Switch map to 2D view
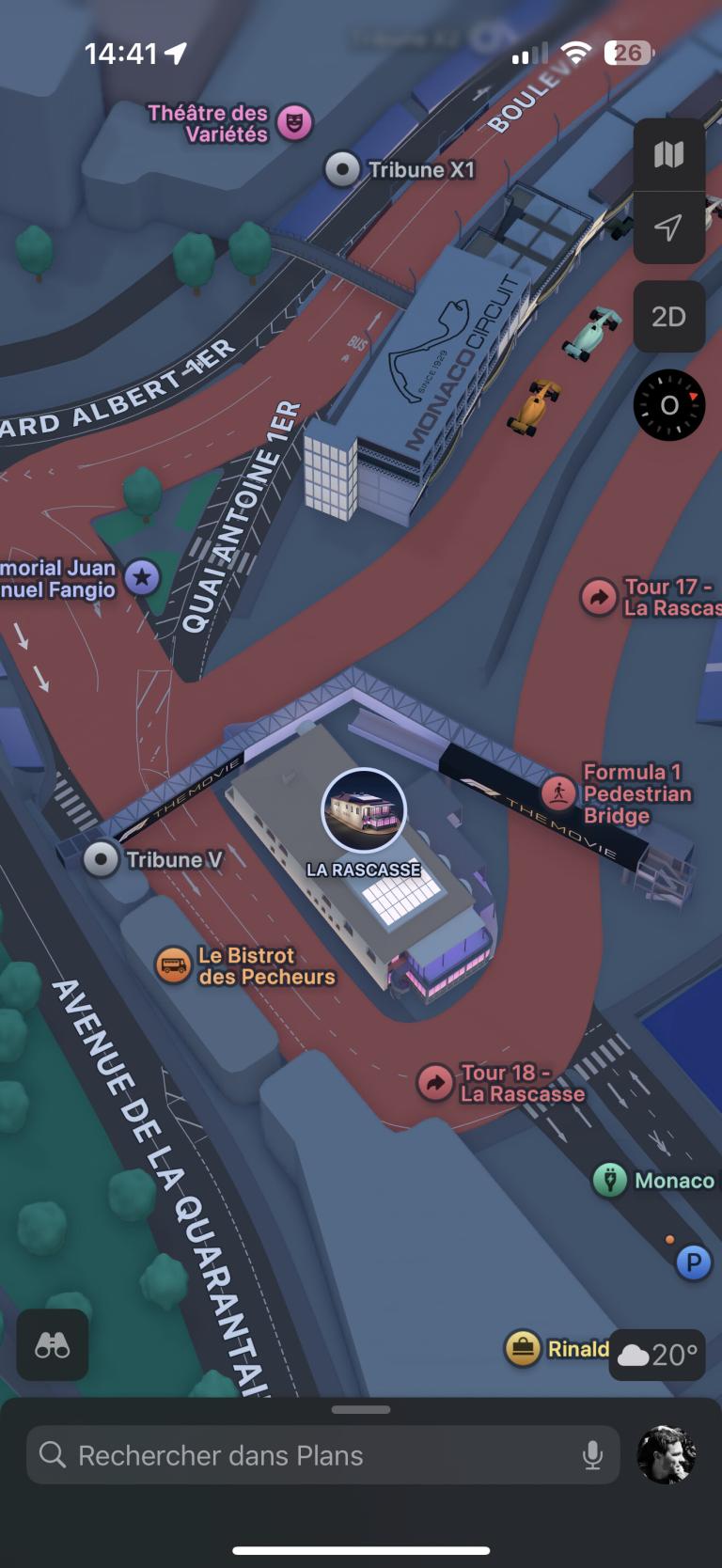 coord(668,317)
